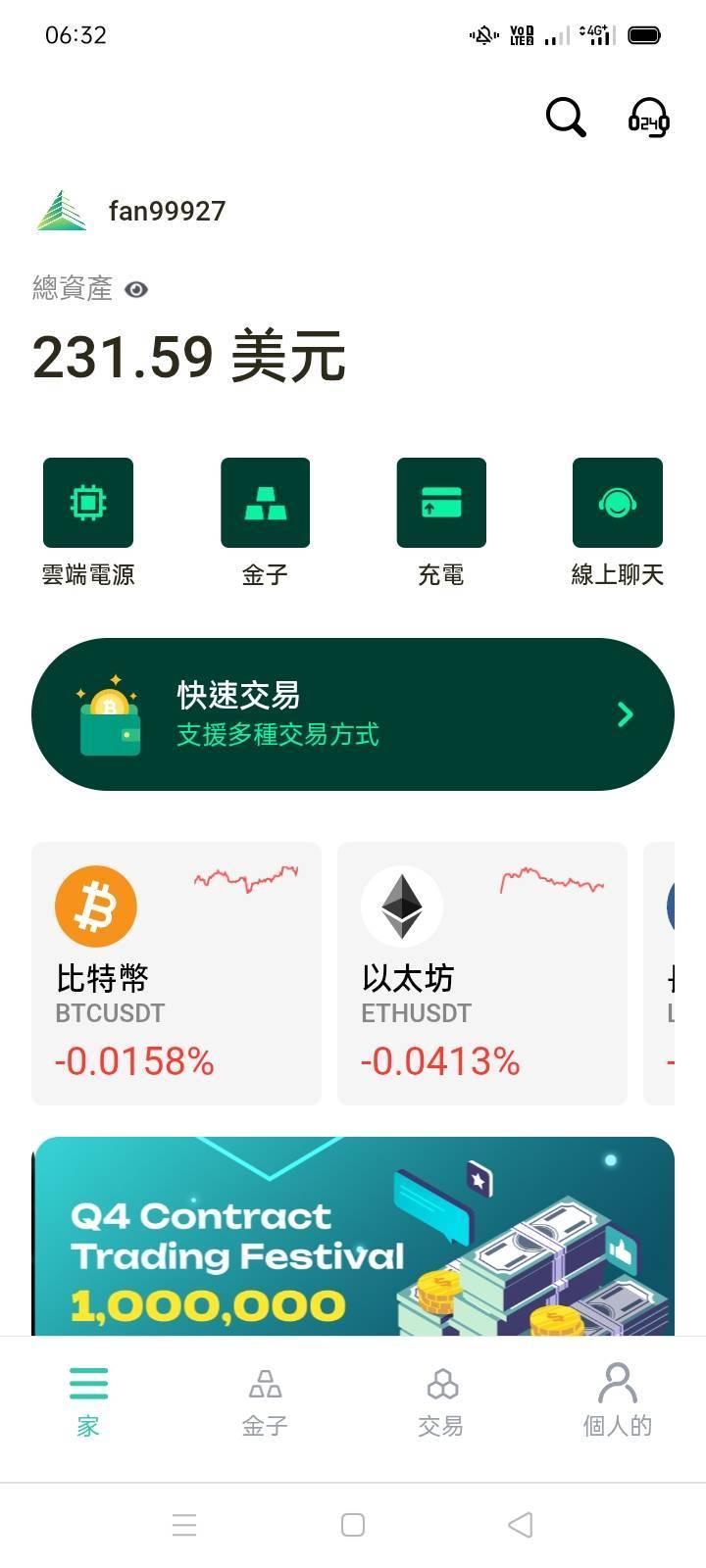Go back using system back button
This screenshot has width=706, height=1568.
click(521, 1525)
